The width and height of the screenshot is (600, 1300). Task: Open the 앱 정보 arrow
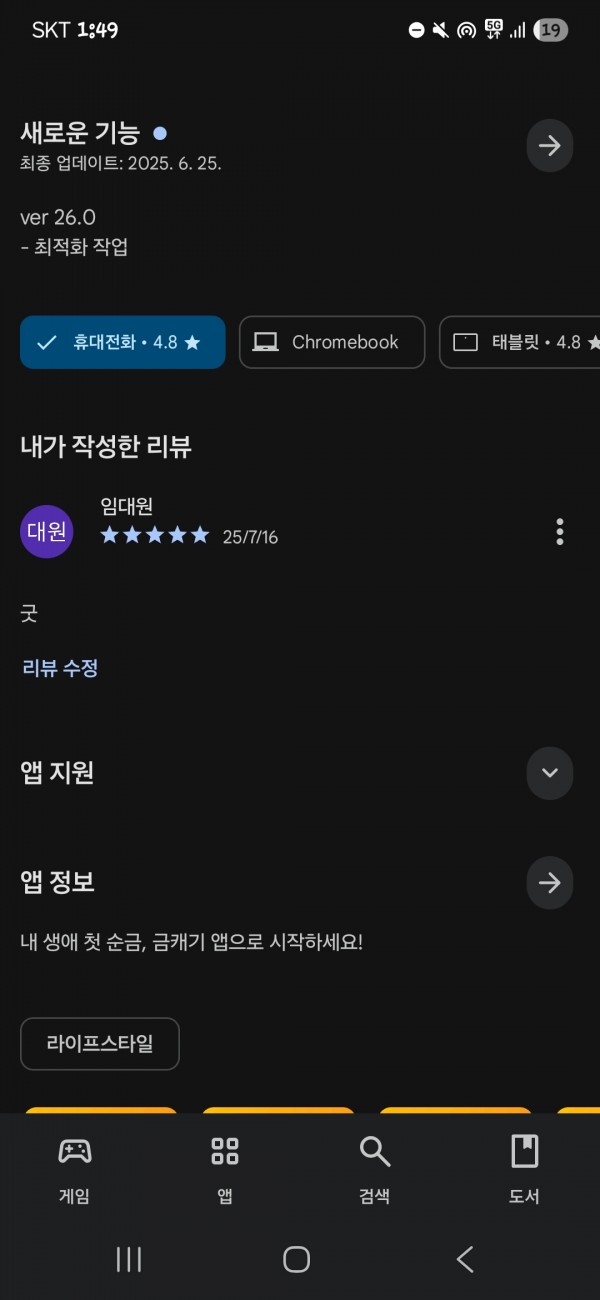[x=549, y=882]
